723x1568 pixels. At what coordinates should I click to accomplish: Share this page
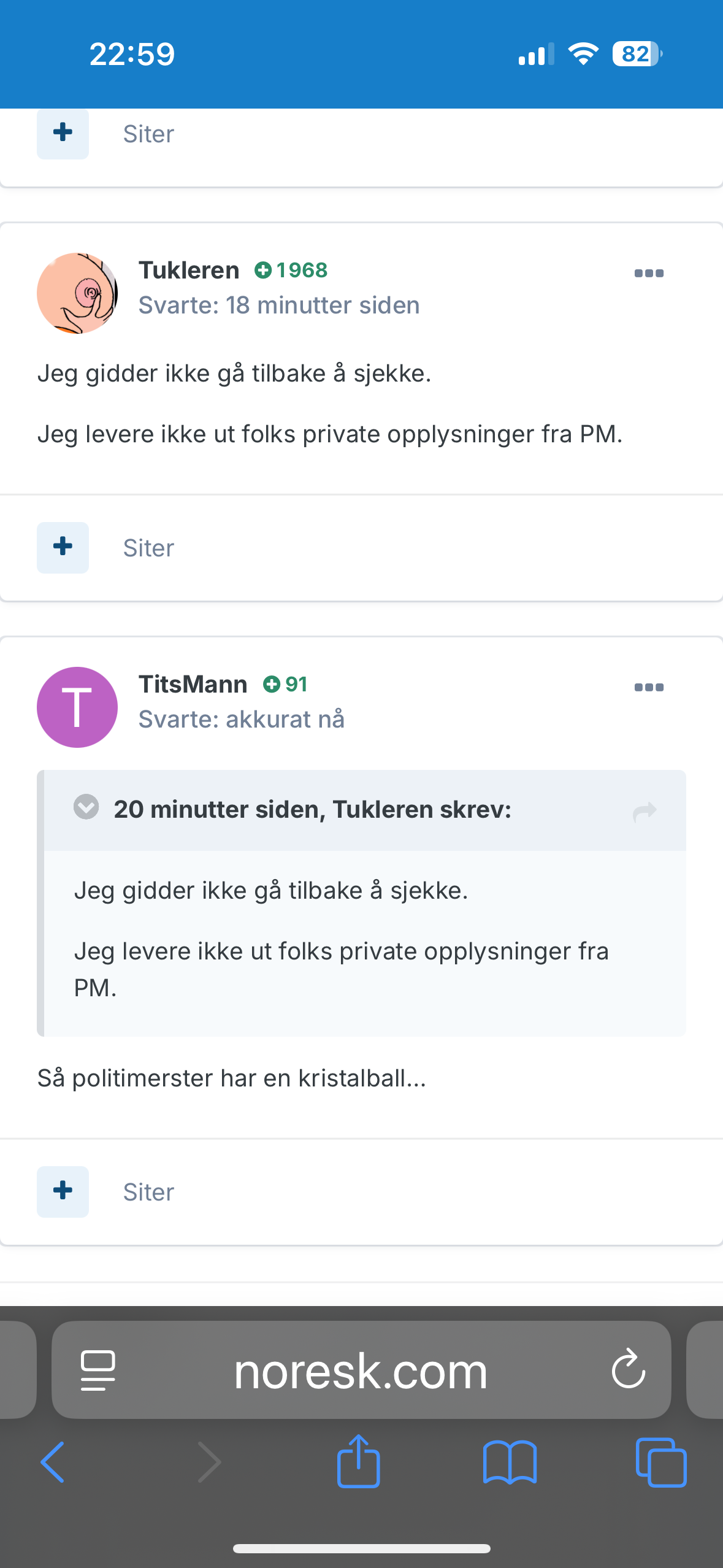point(359,1461)
